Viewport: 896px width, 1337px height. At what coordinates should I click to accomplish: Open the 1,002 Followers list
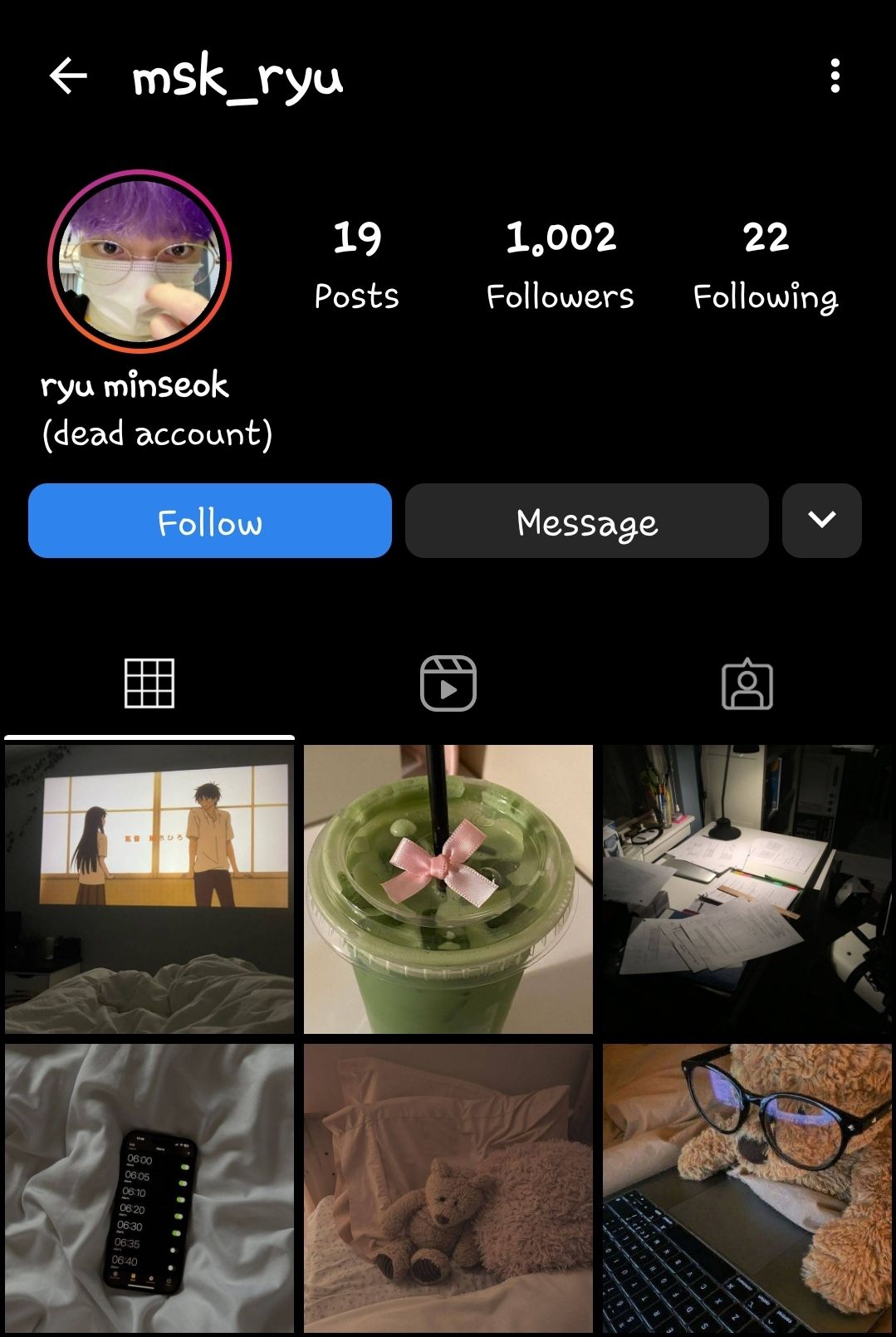click(x=561, y=264)
